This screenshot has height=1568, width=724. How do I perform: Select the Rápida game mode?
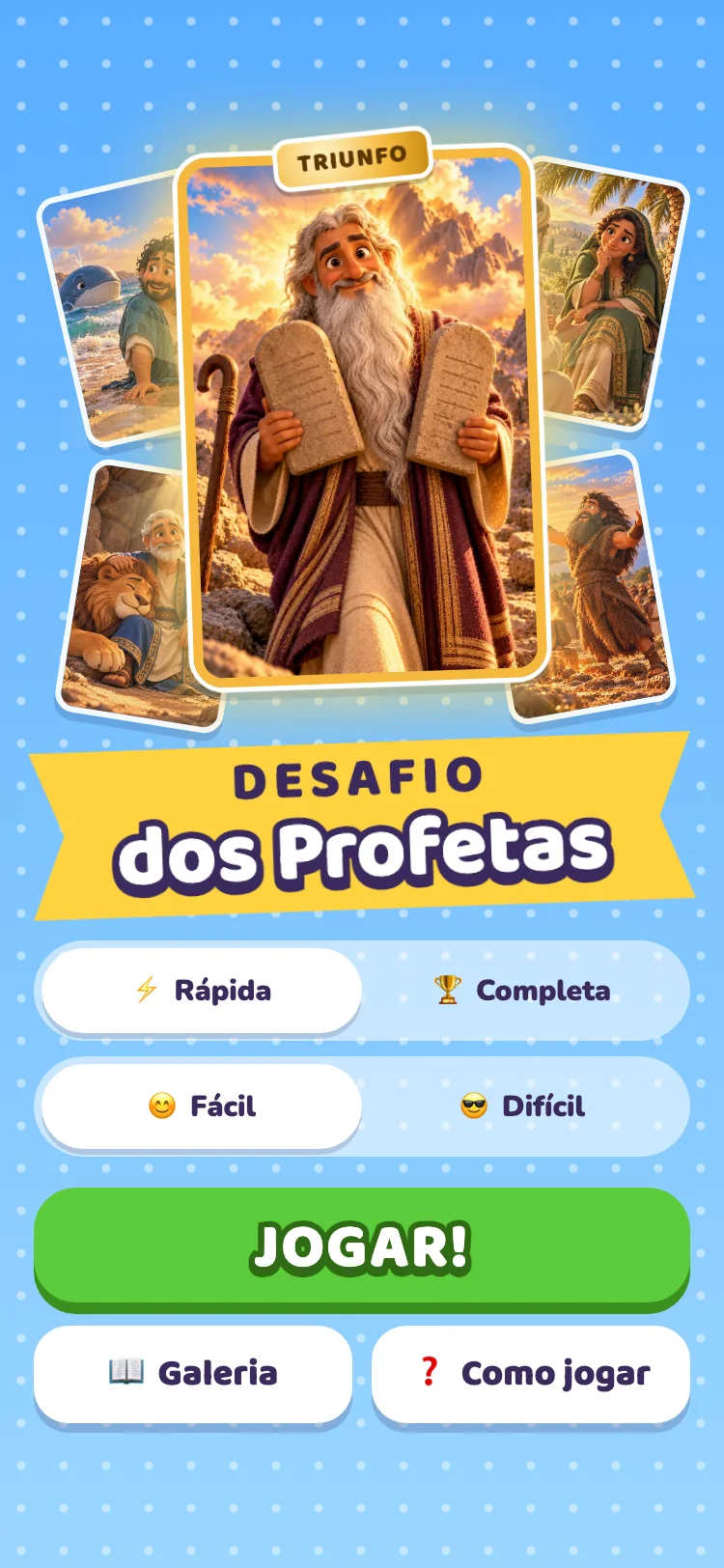tap(202, 991)
